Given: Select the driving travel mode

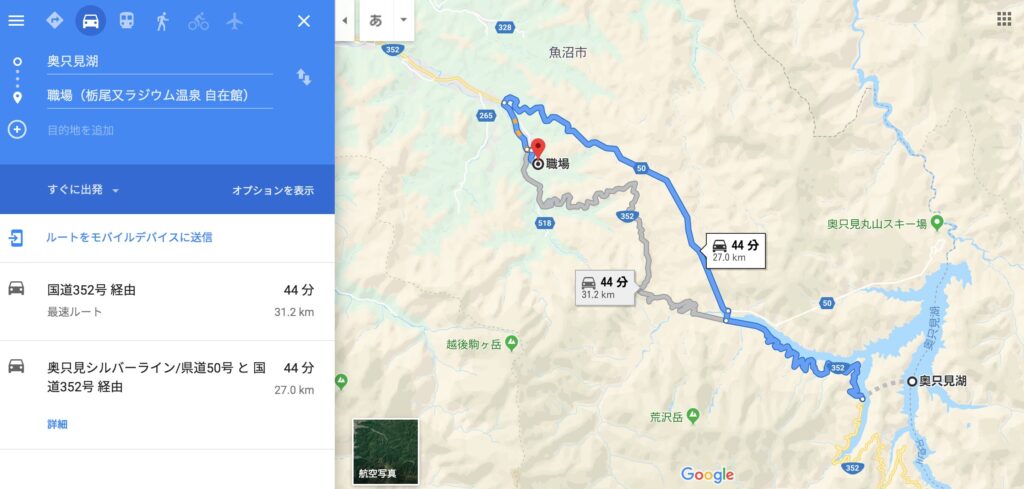Looking at the screenshot, I should tap(90, 20).
